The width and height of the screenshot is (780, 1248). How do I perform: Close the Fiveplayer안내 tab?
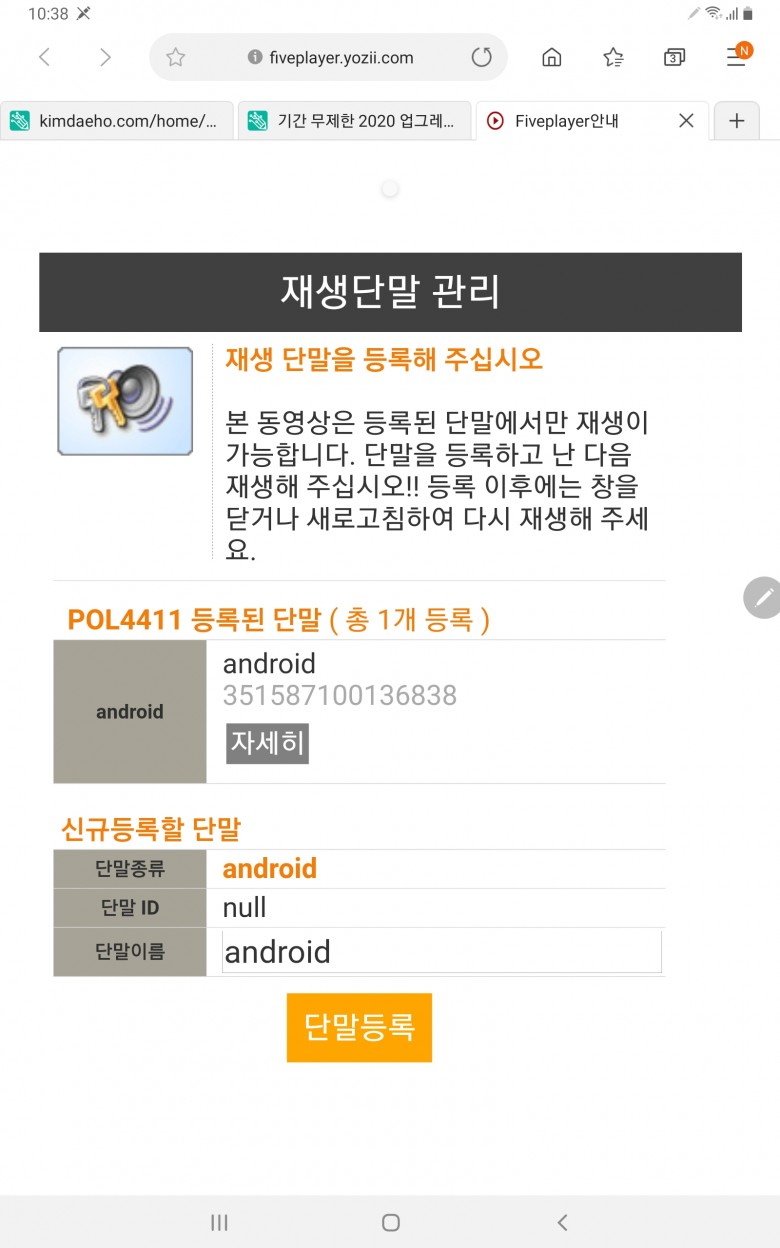[686, 121]
